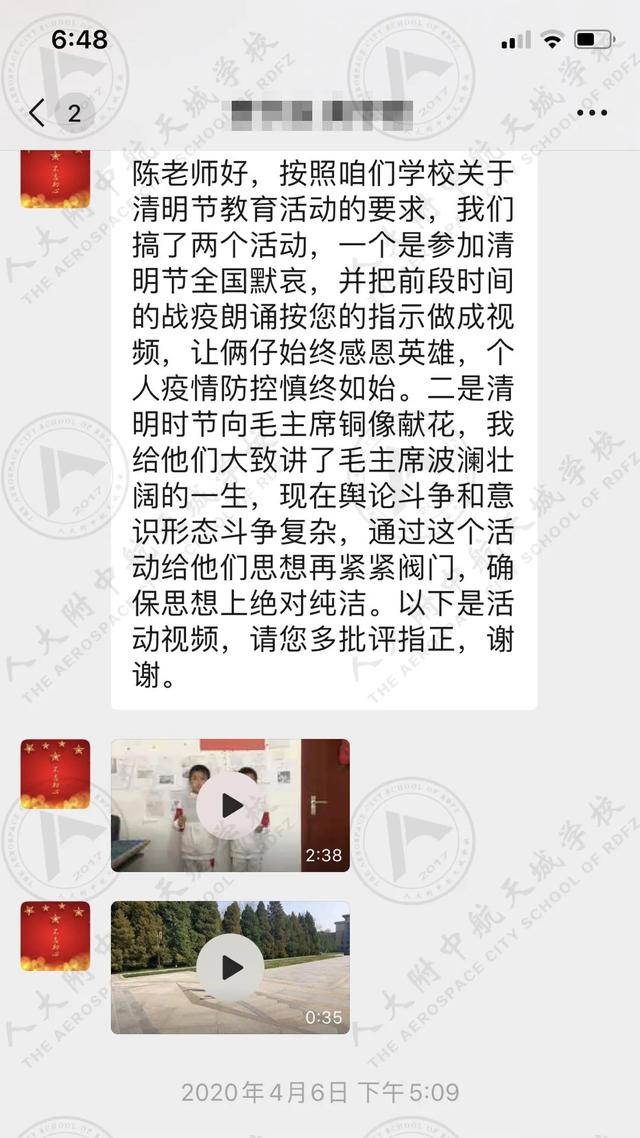The width and height of the screenshot is (640, 1138).
Task: View profile from avatar beside the 0:35 video
Action: pos(55,936)
